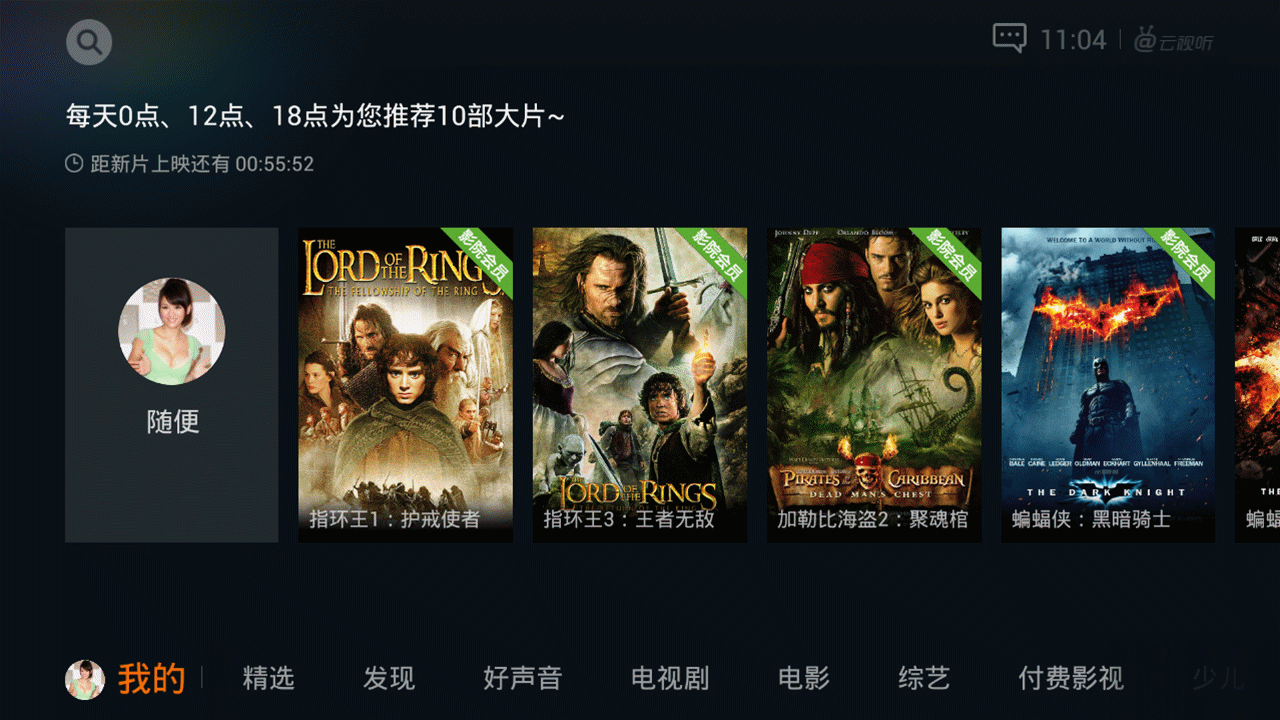This screenshot has width=1280, height=720.
Task: Open 指环王3：王者无敌 movie
Action: tap(639, 385)
